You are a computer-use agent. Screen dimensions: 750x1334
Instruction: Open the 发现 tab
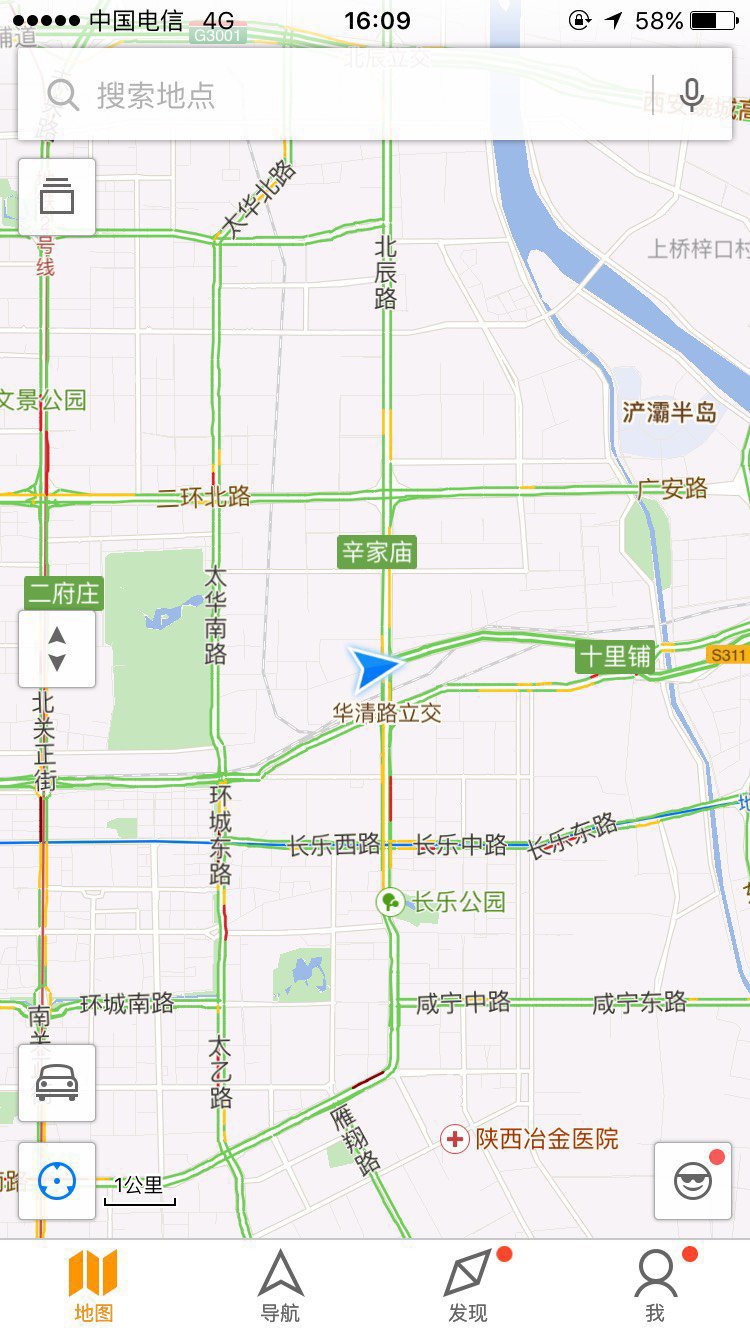(x=467, y=1287)
